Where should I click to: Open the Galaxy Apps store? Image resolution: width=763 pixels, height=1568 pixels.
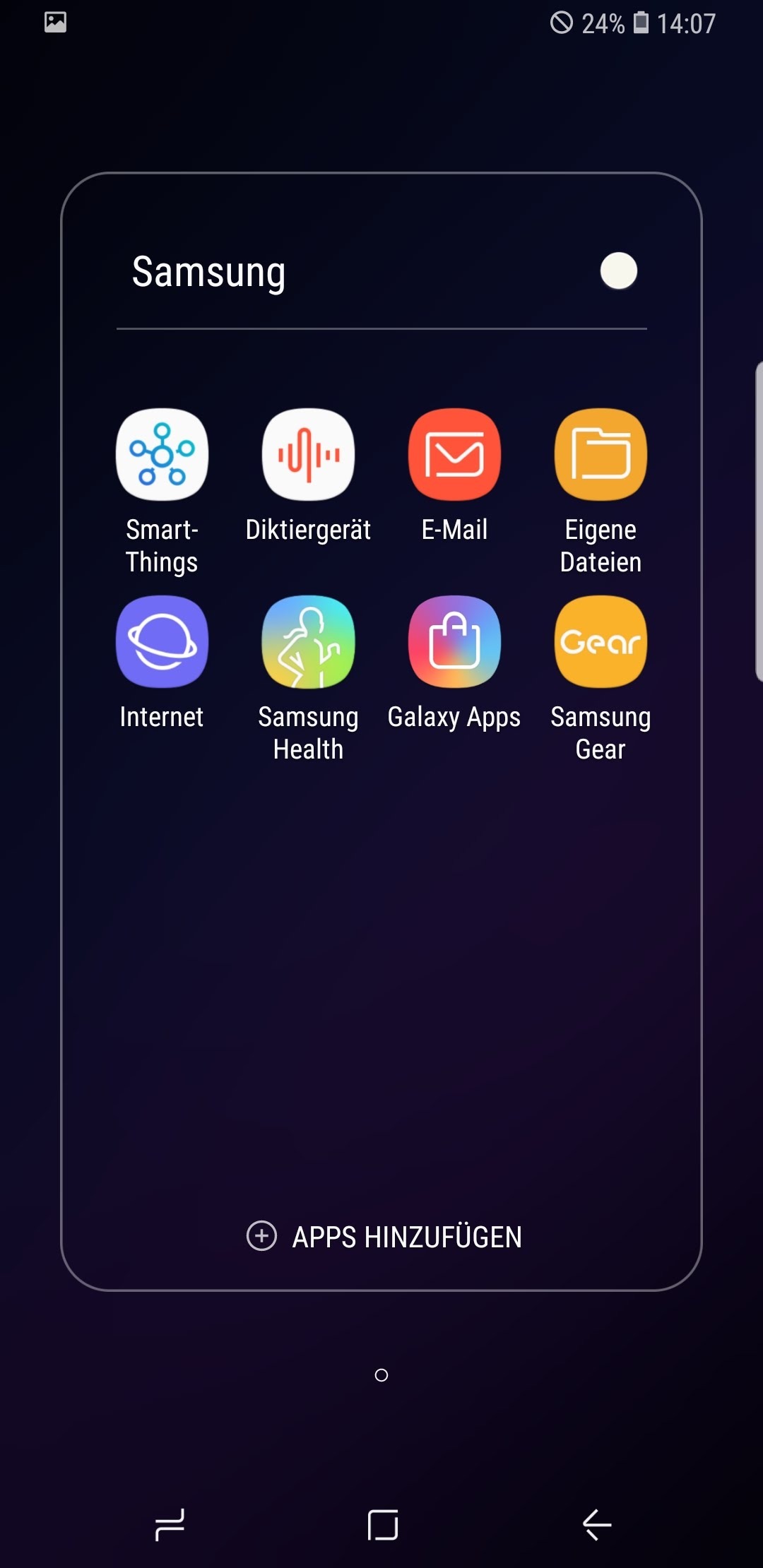454,642
